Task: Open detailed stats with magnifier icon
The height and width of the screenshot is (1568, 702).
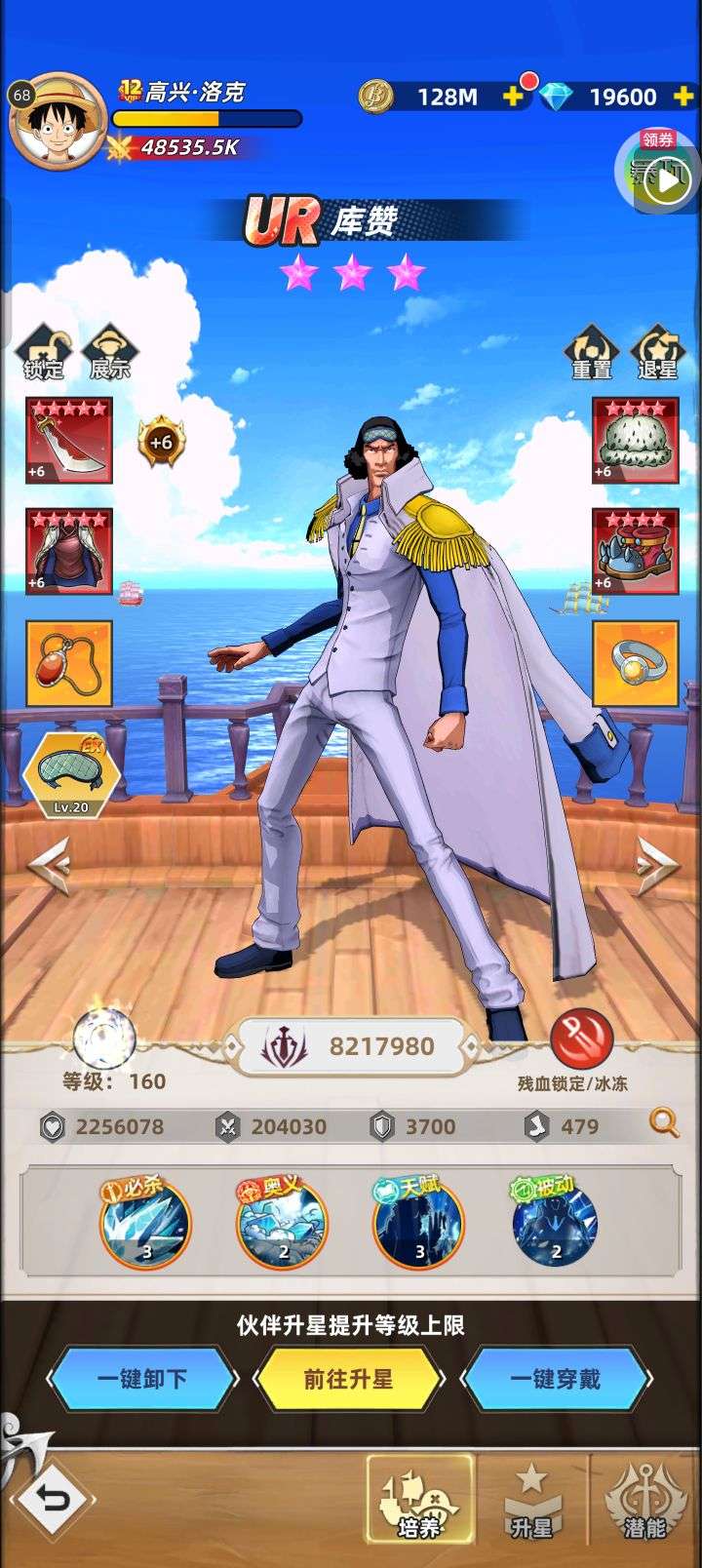Action: point(665,1124)
